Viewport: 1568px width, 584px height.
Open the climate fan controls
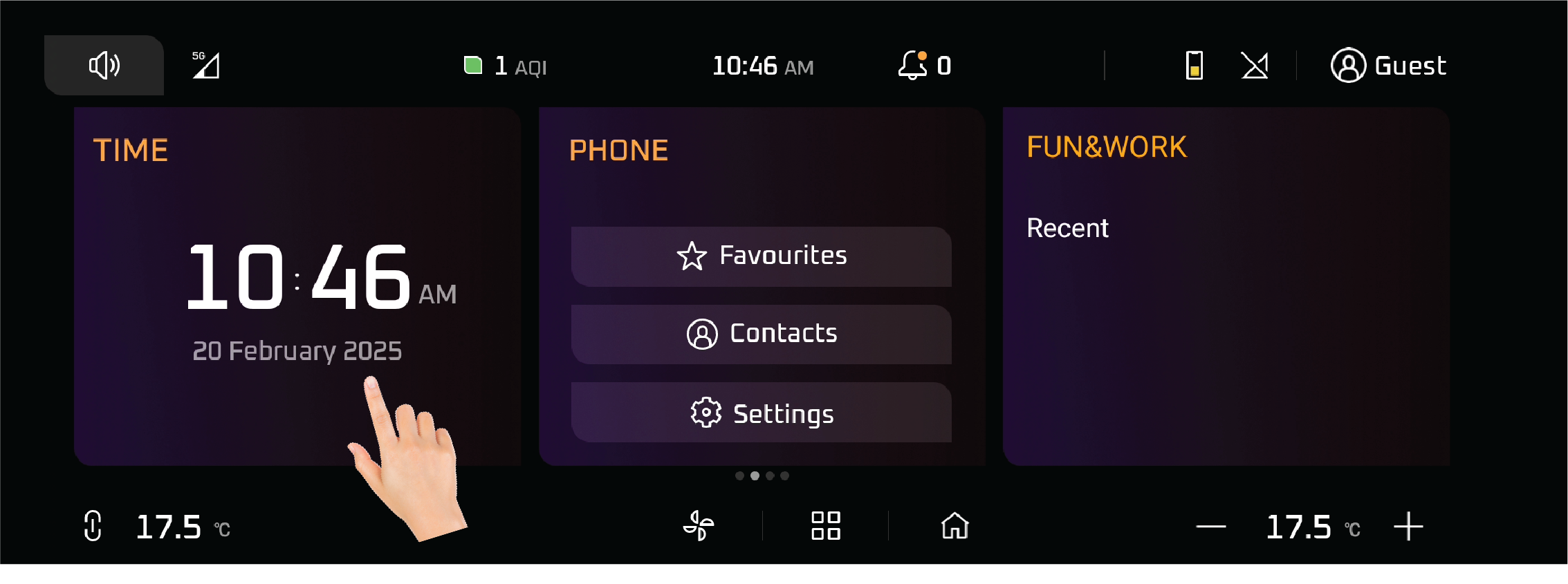click(699, 526)
